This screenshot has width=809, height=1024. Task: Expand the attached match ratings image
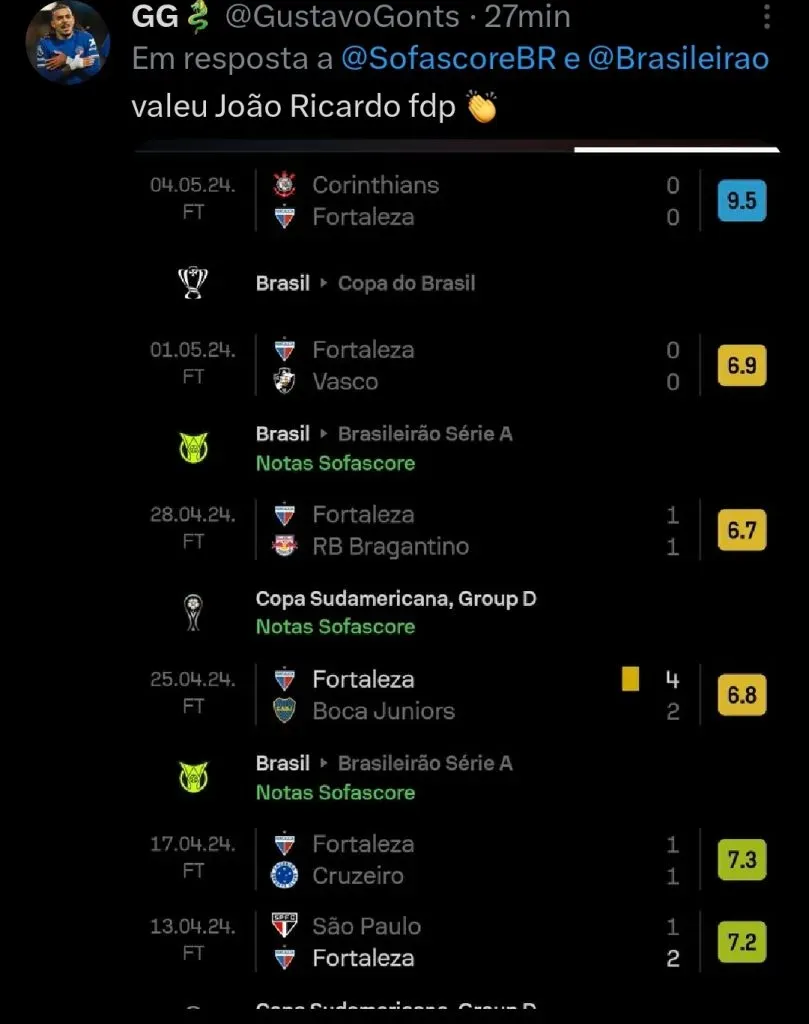[x=456, y=580]
